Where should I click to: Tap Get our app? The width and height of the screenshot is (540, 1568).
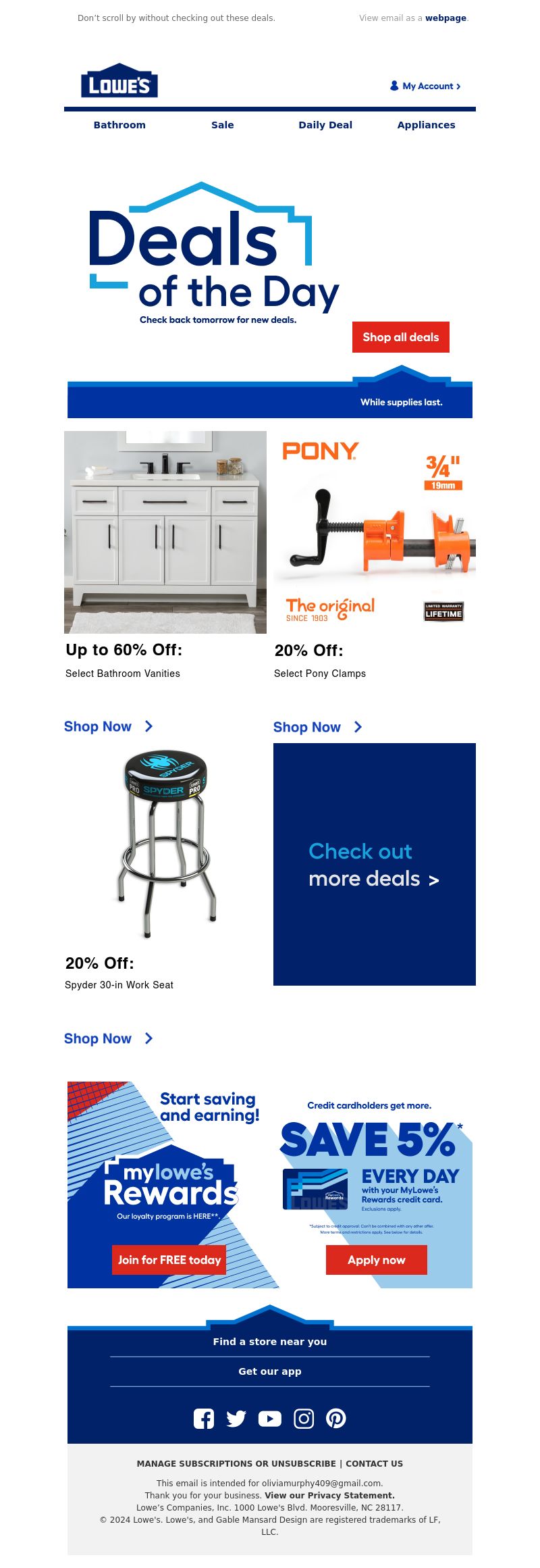(270, 1371)
